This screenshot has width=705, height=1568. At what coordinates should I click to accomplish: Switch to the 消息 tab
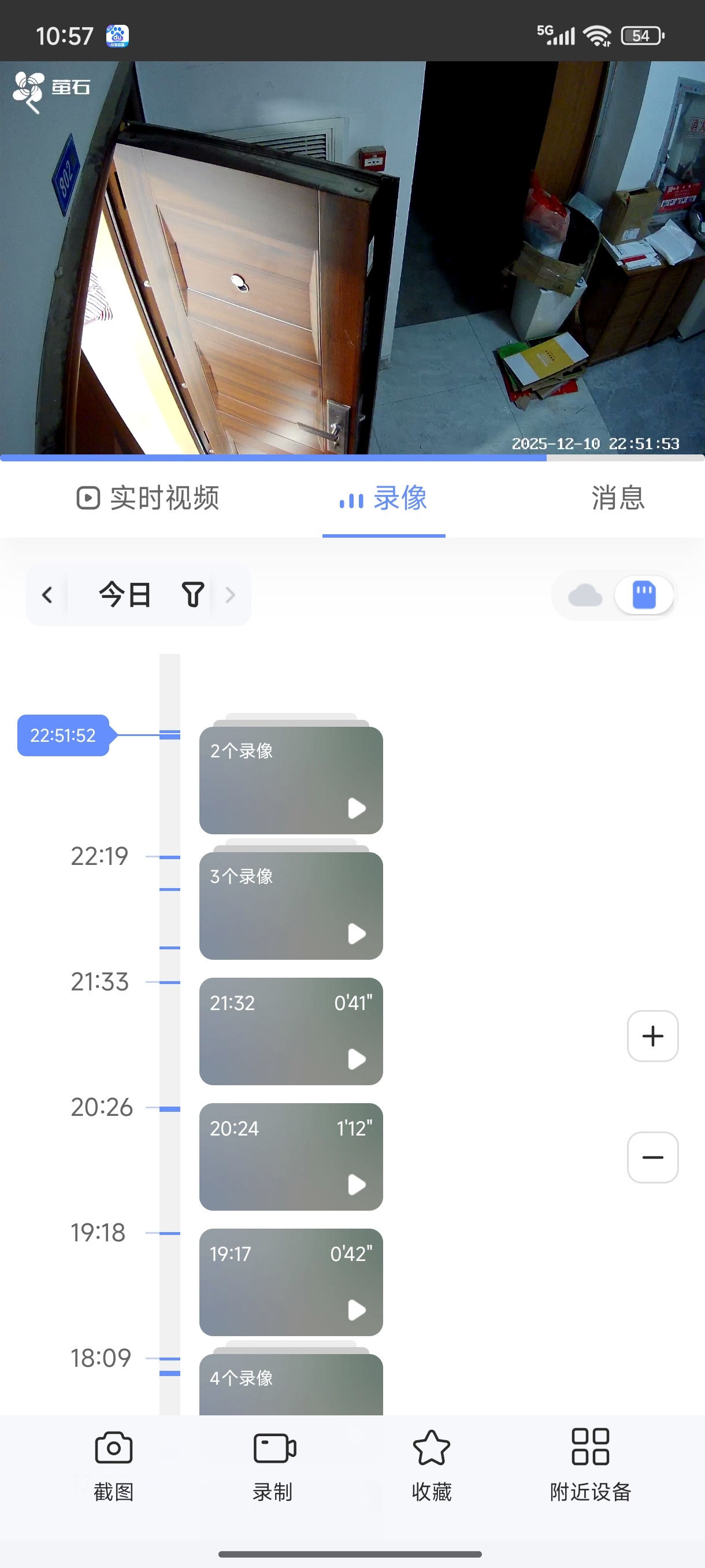point(617,498)
